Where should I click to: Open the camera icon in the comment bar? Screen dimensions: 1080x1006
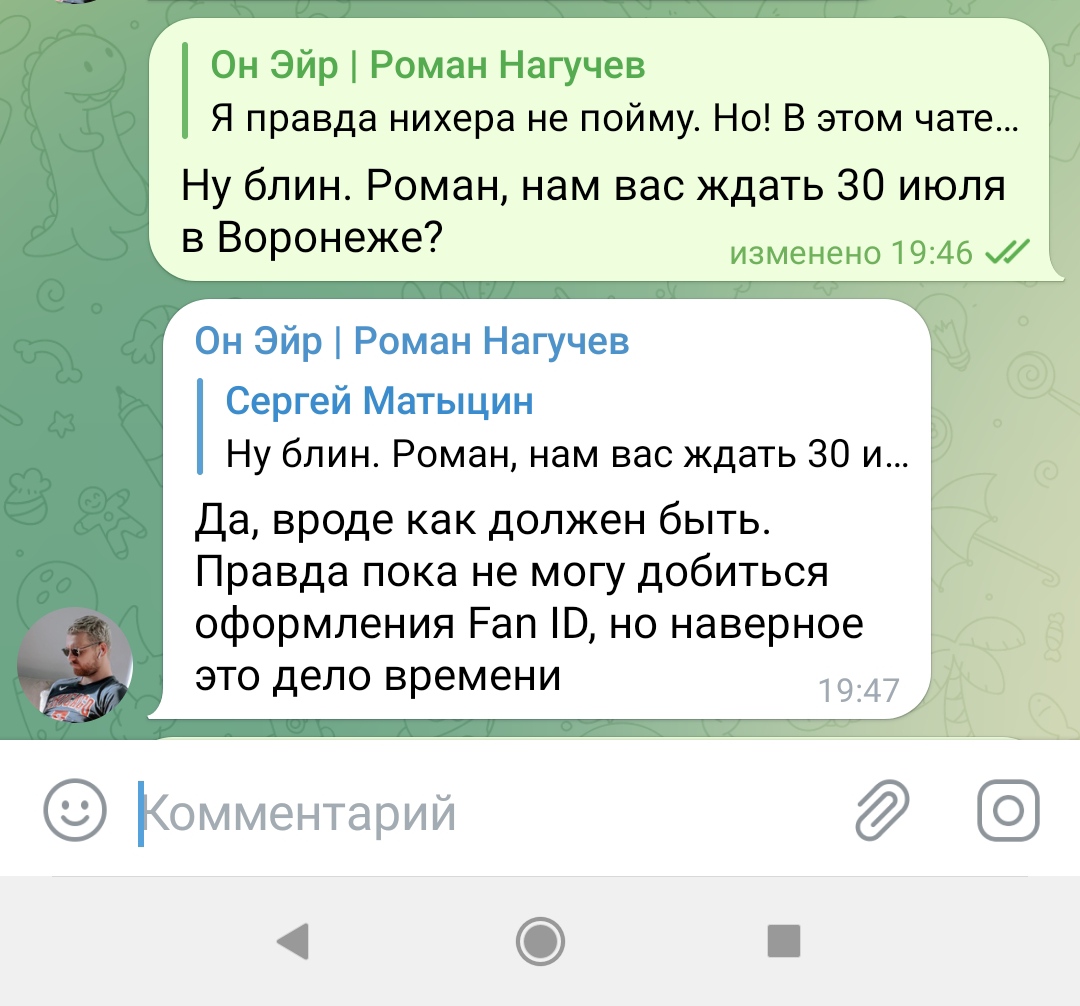1007,809
